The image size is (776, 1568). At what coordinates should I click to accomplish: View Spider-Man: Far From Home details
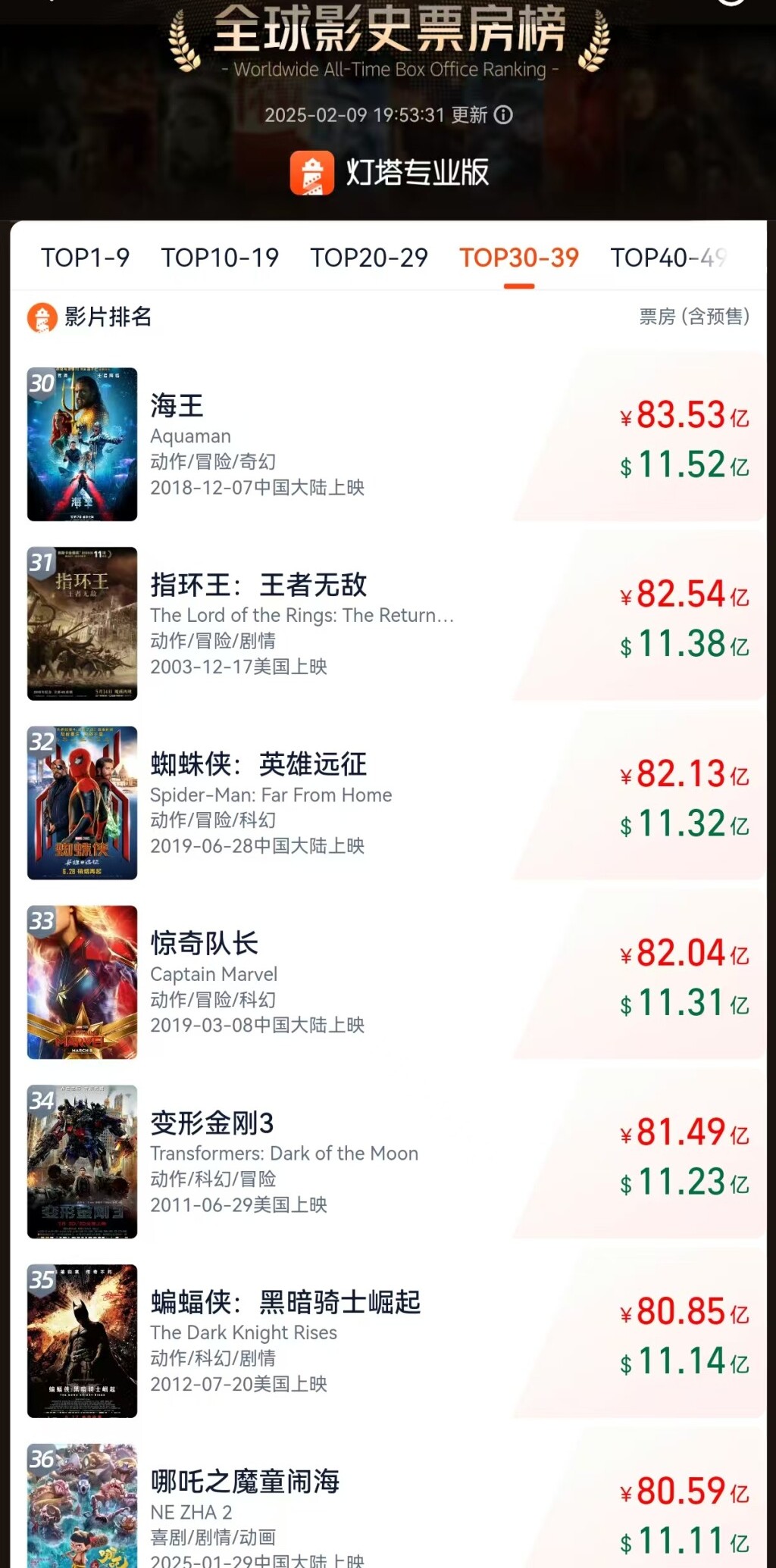coord(388,803)
